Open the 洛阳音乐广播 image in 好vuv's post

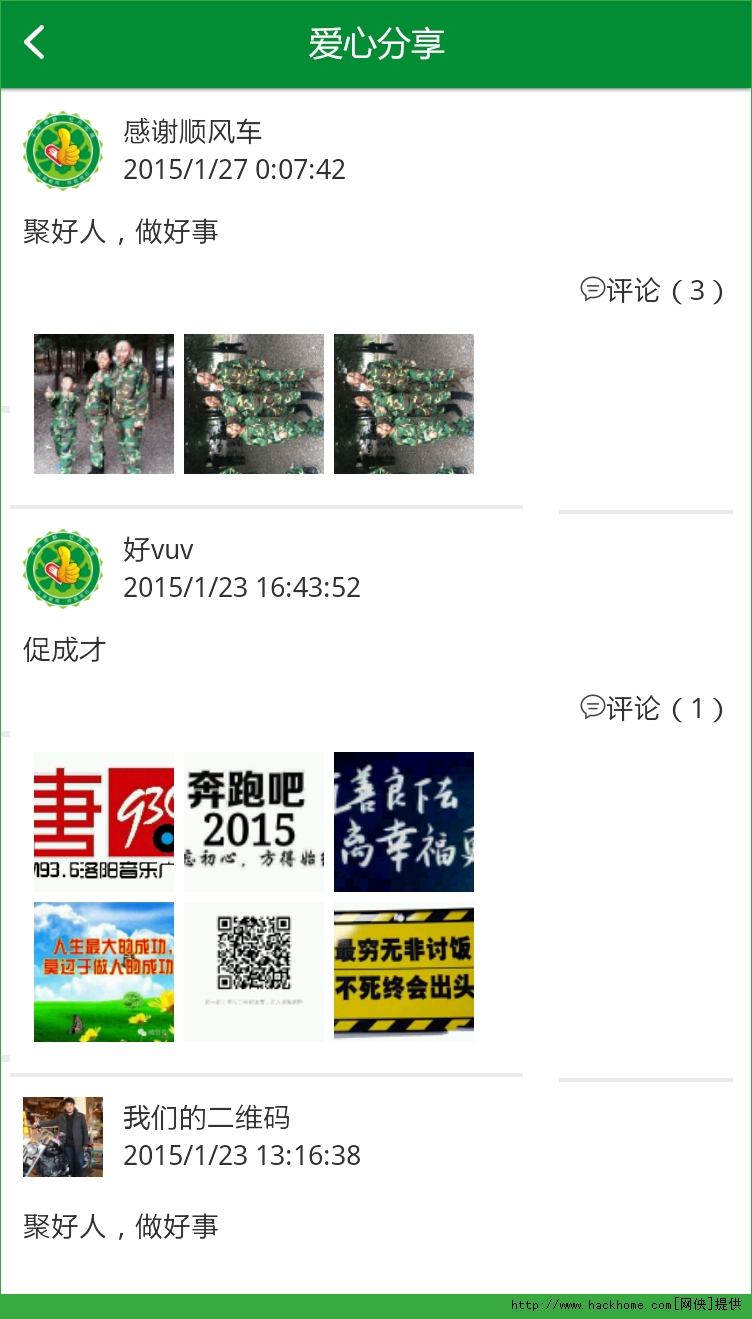104,822
